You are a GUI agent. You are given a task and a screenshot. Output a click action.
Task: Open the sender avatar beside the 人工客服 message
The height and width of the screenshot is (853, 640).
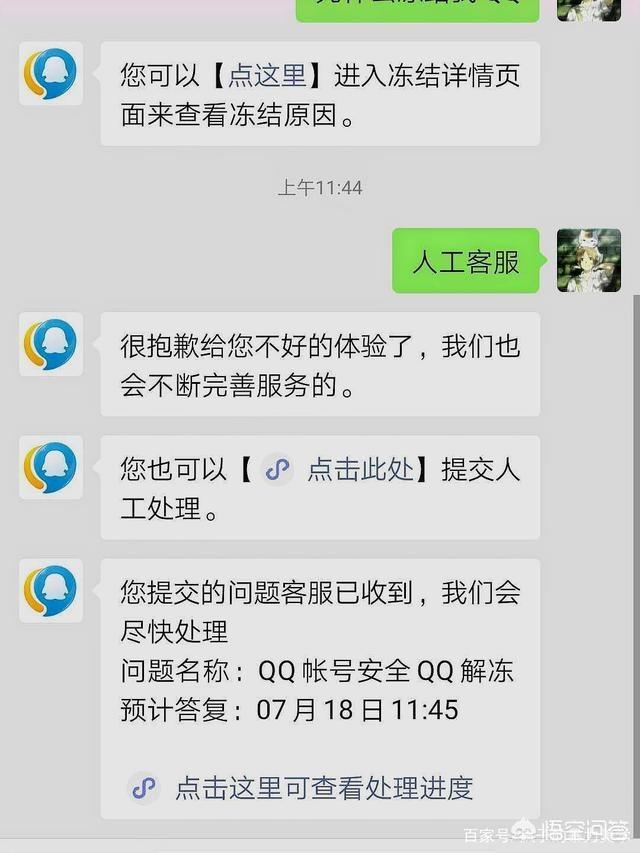(x=589, y=260)
